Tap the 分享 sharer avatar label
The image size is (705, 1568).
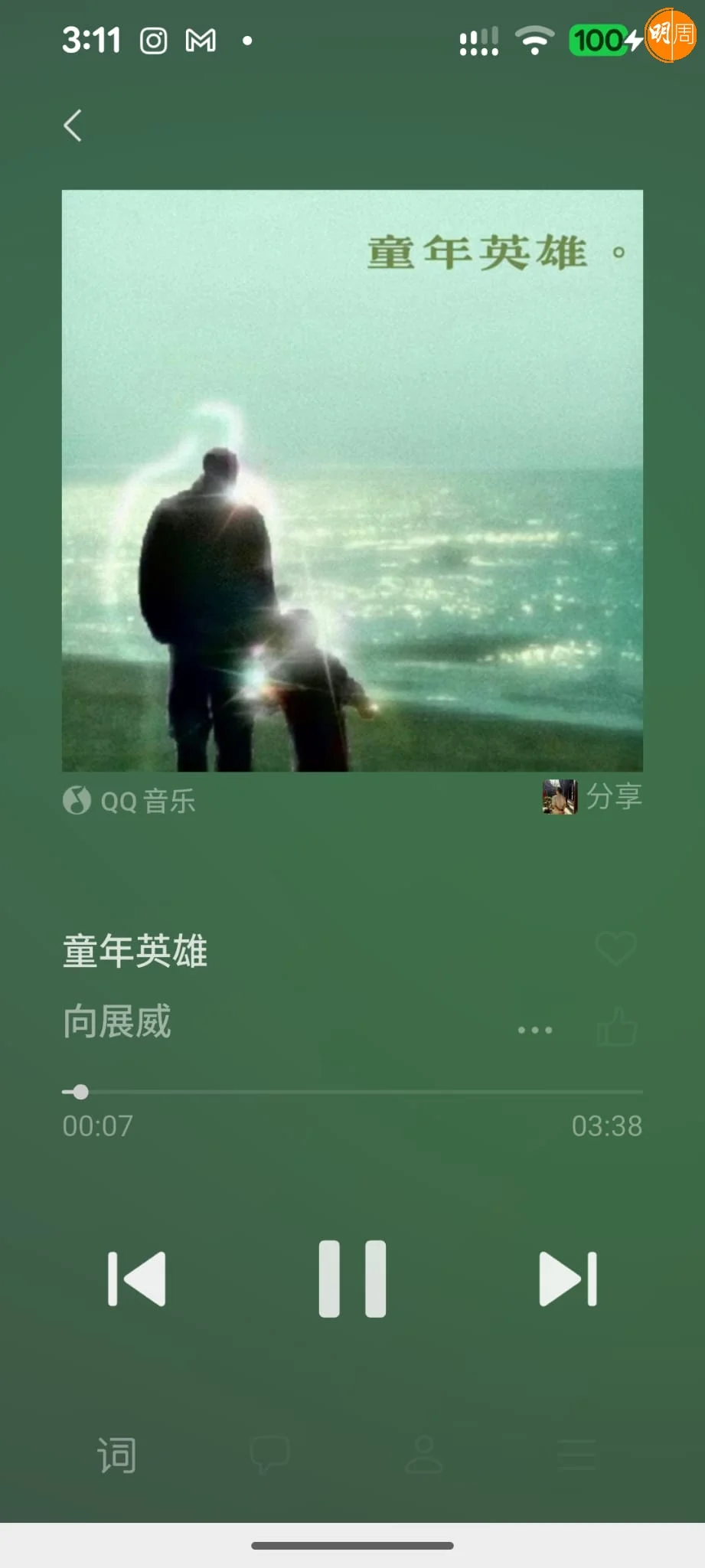coord(592,797)
